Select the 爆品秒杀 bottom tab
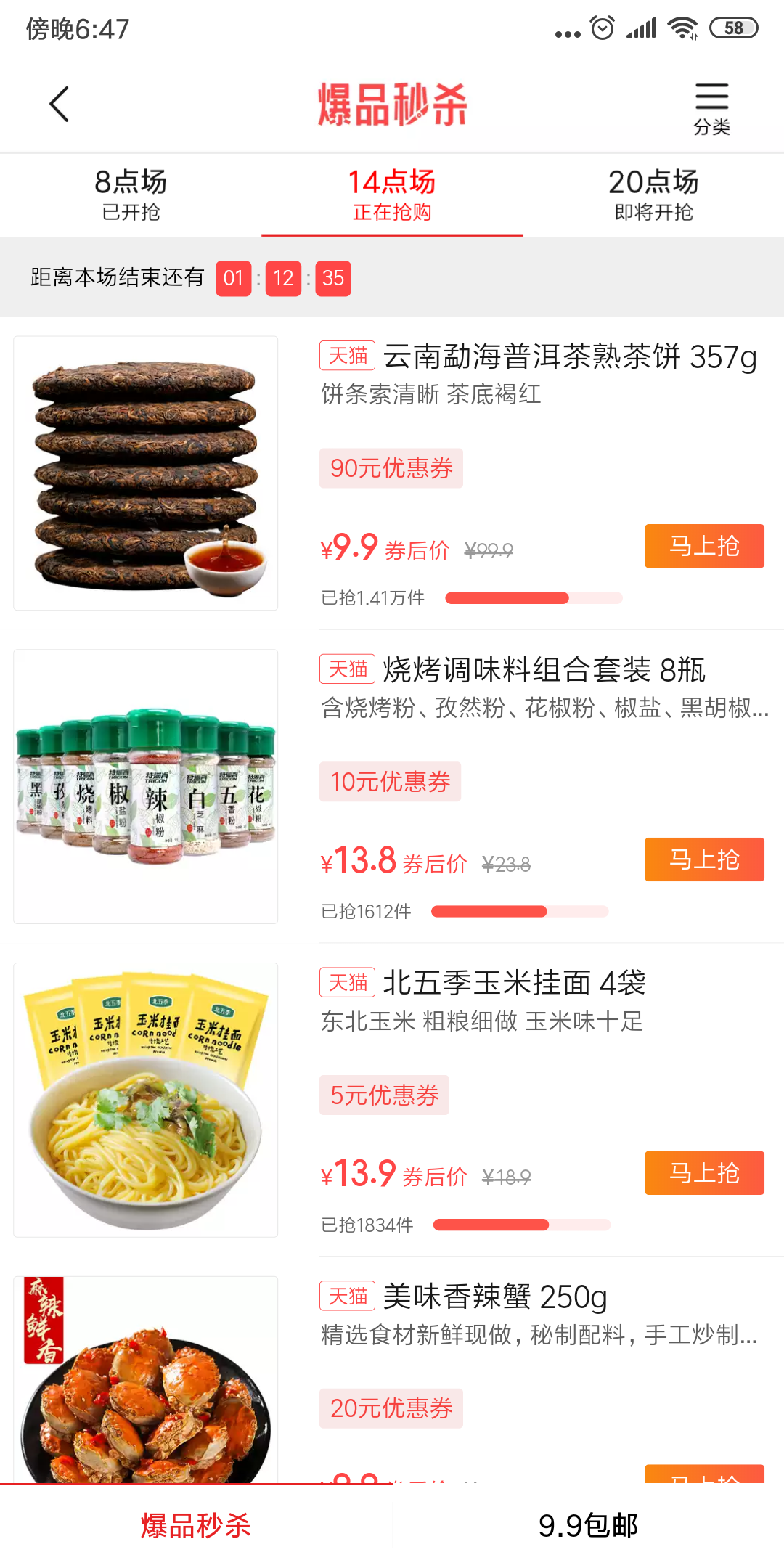This screenshot has height=1568, width=784. pos(196,1526)
